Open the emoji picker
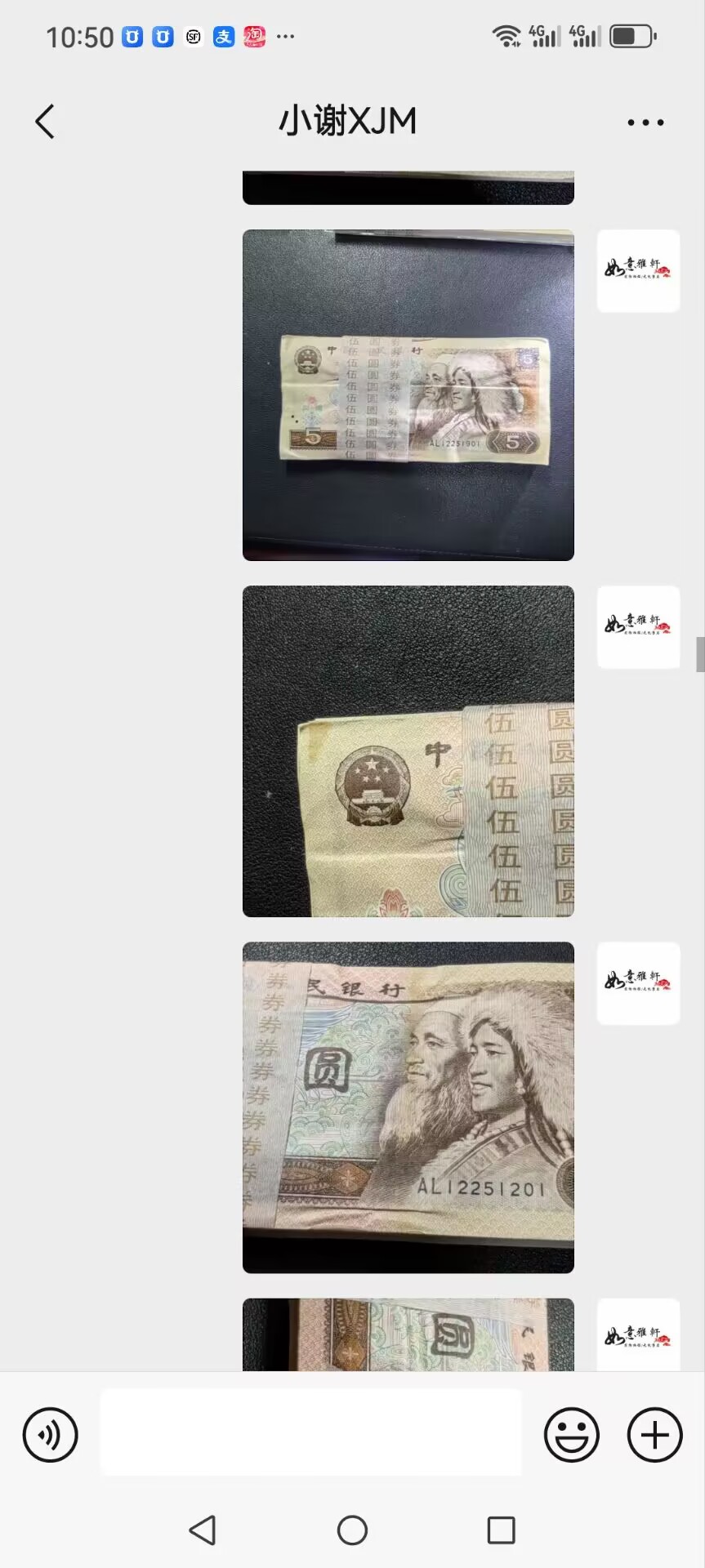This screenshot has height=1568, width=705. coord(572,1434)
